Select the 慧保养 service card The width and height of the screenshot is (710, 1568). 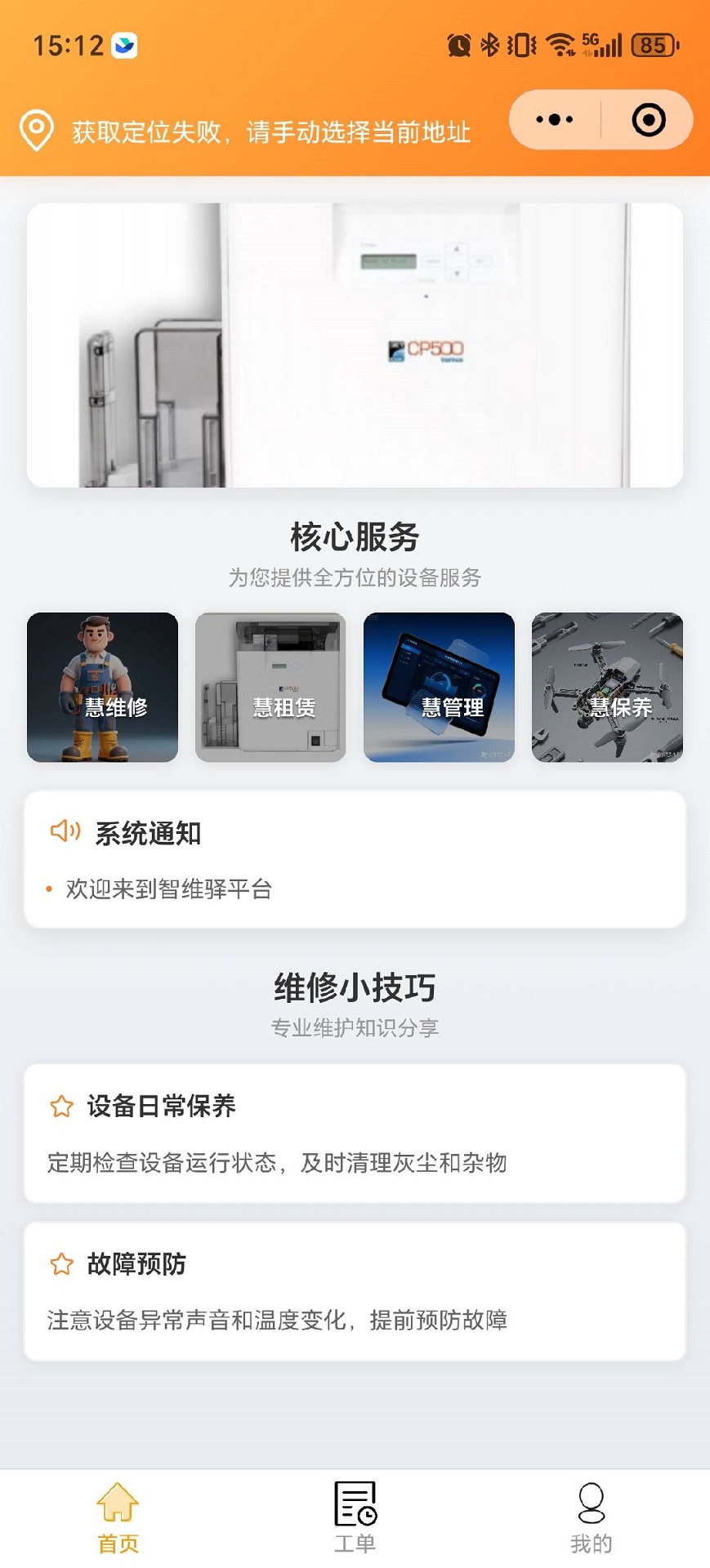point(608,688)
